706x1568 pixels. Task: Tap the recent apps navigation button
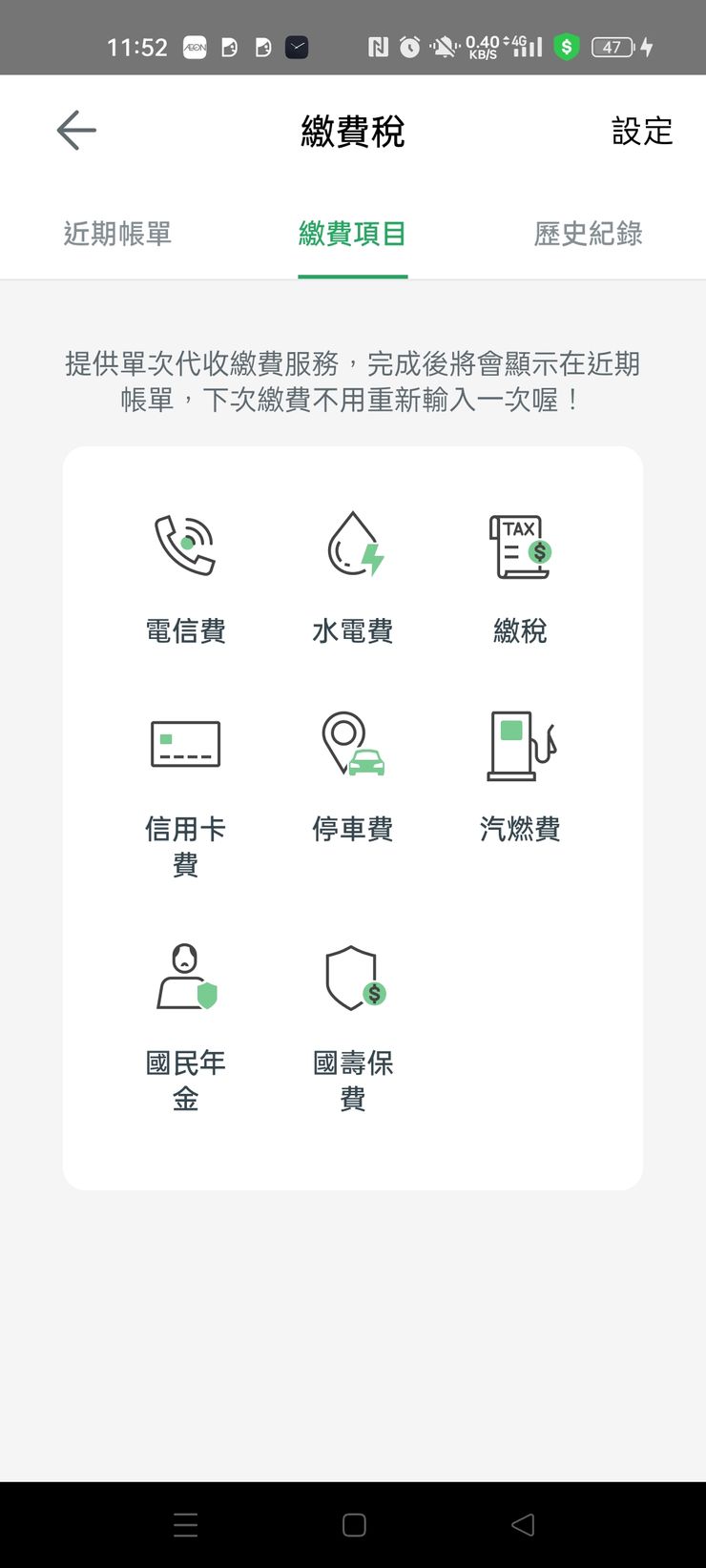(x=185, y=1524)
